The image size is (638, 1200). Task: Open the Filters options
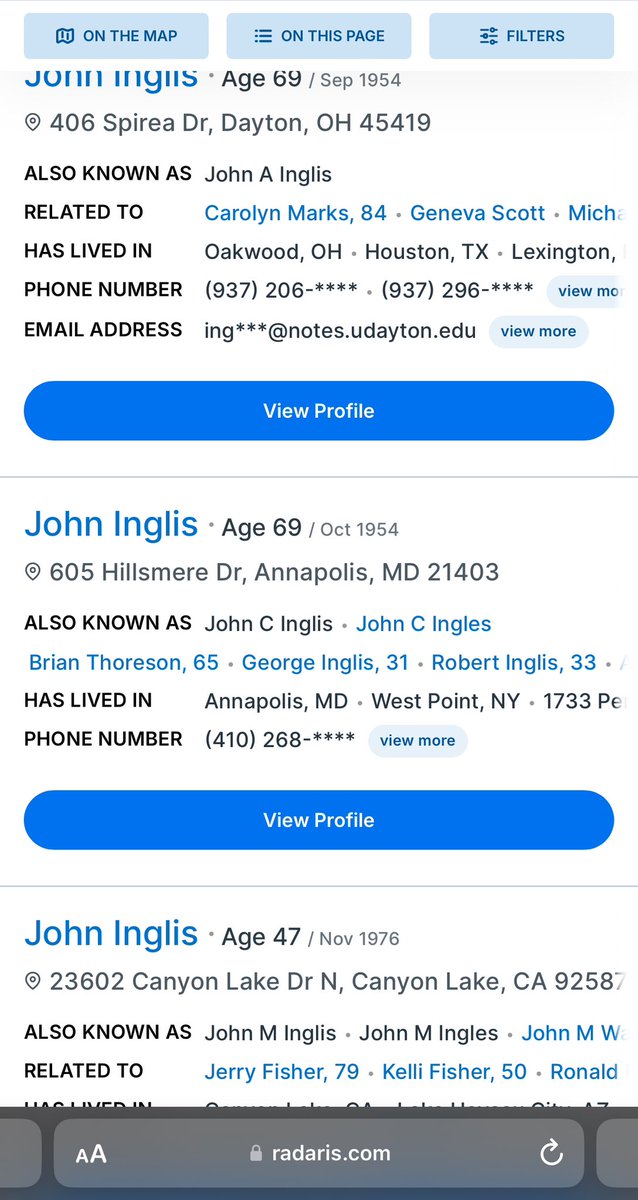pos(521,36)
